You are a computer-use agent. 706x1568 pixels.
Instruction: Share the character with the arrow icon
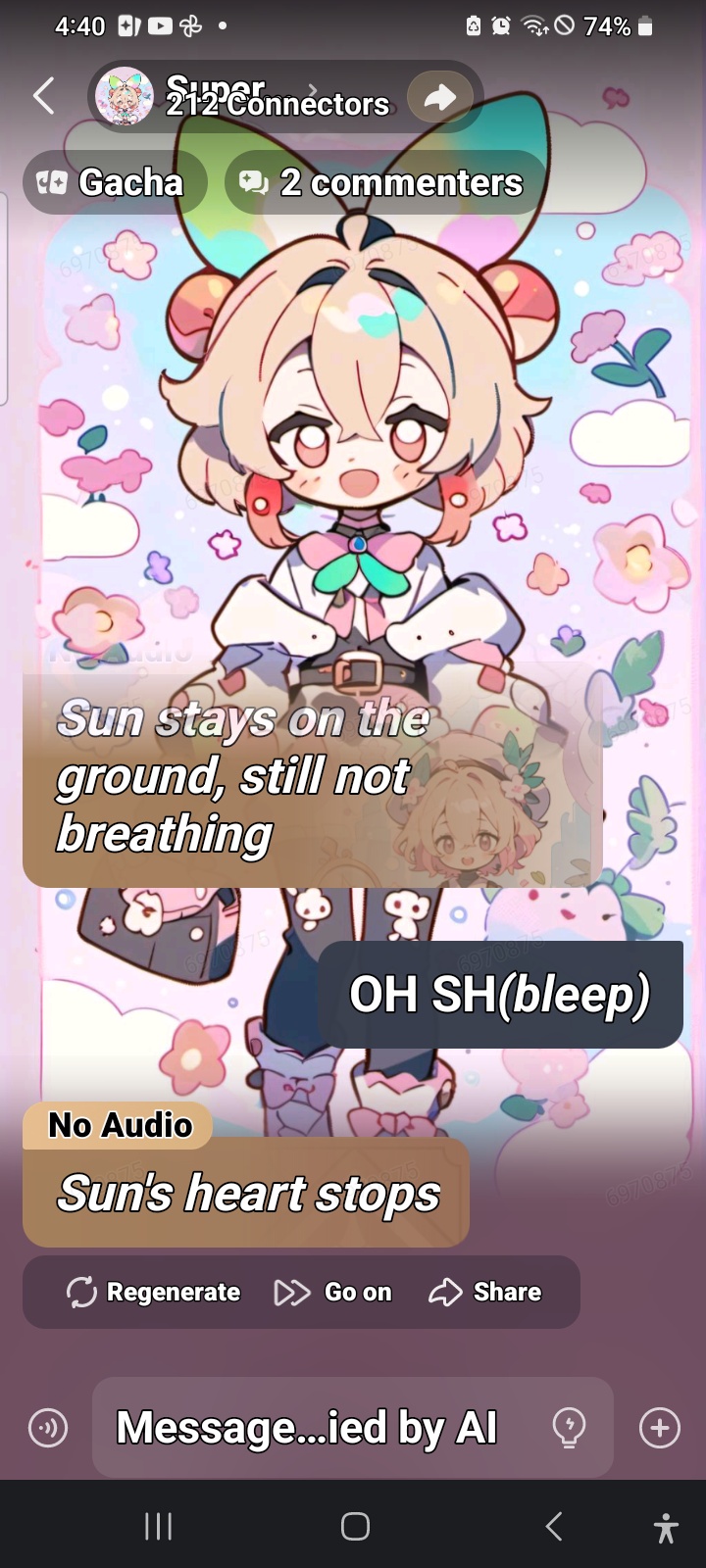(x=440, y=96)
